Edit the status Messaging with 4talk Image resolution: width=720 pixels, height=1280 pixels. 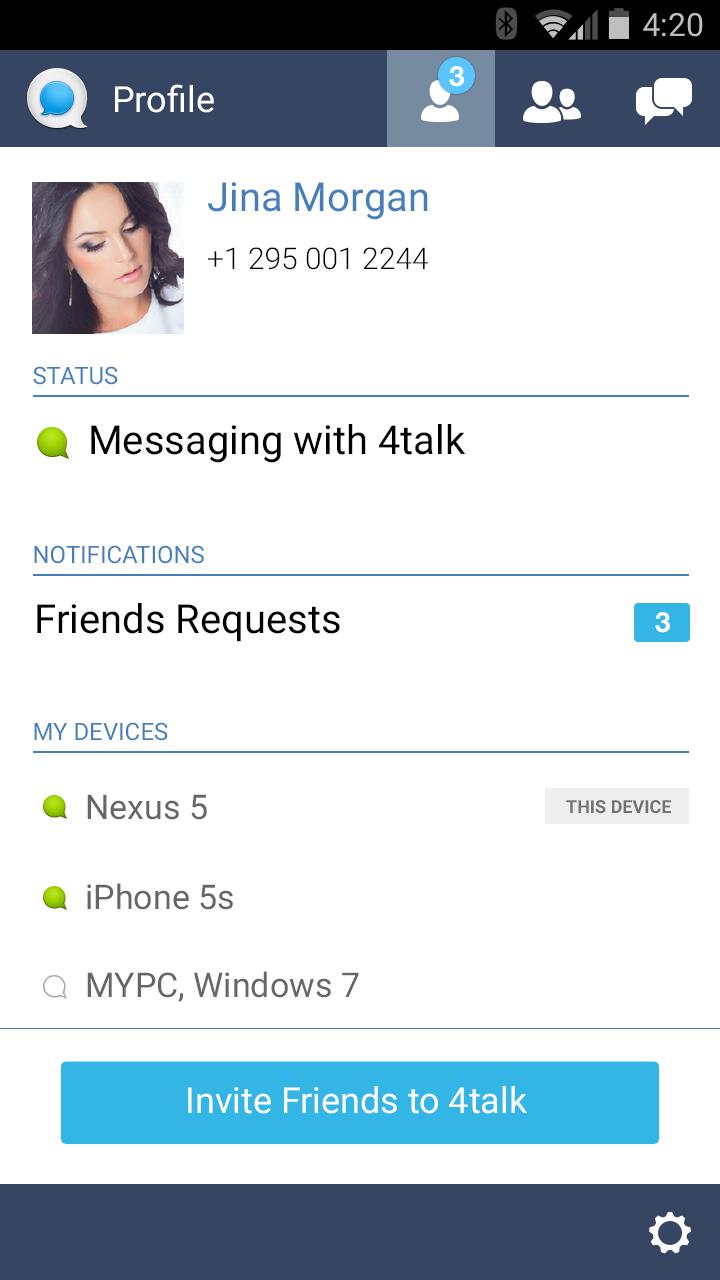tap(276, 441)
